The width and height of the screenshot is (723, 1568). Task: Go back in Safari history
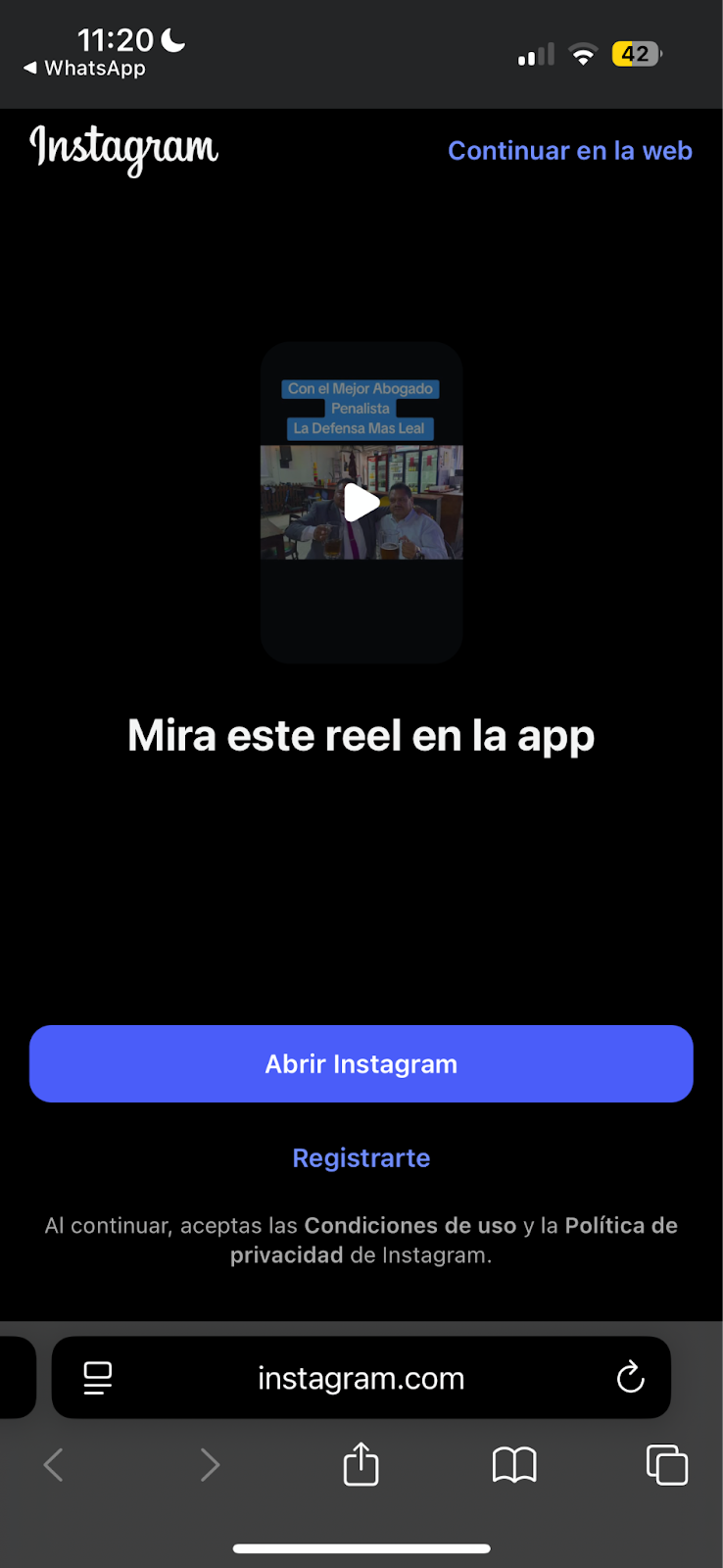(x=54, y=1465)
